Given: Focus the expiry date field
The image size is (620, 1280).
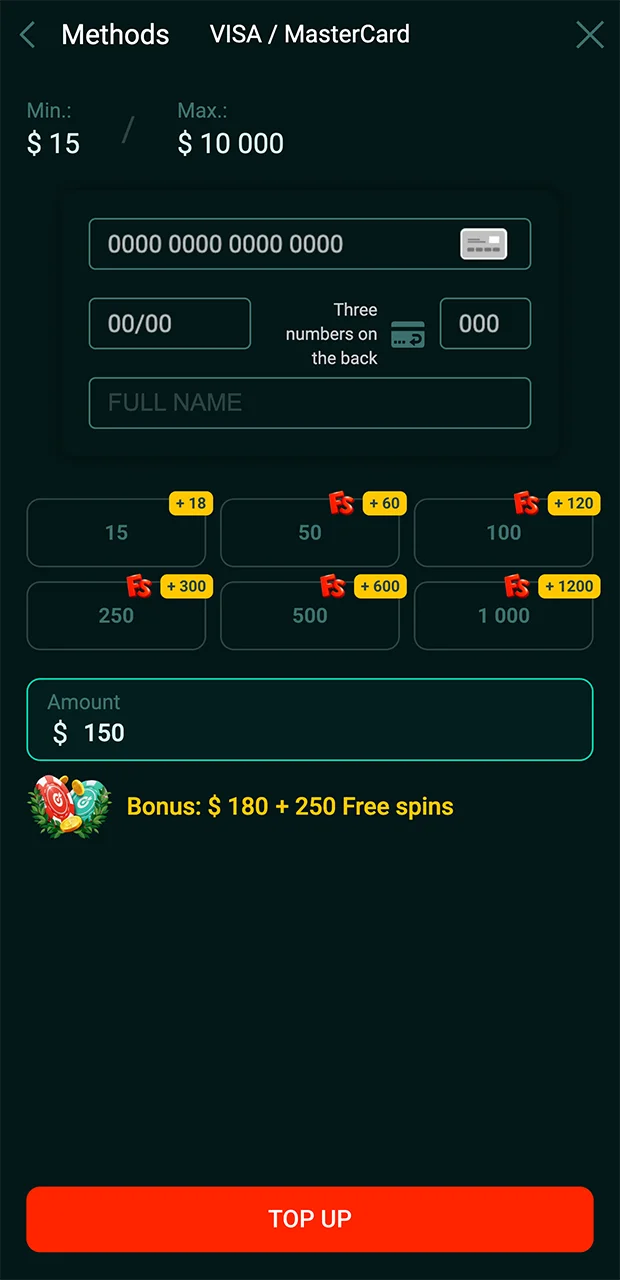Looking at the screenshot, I should click(x=169, y=324).
